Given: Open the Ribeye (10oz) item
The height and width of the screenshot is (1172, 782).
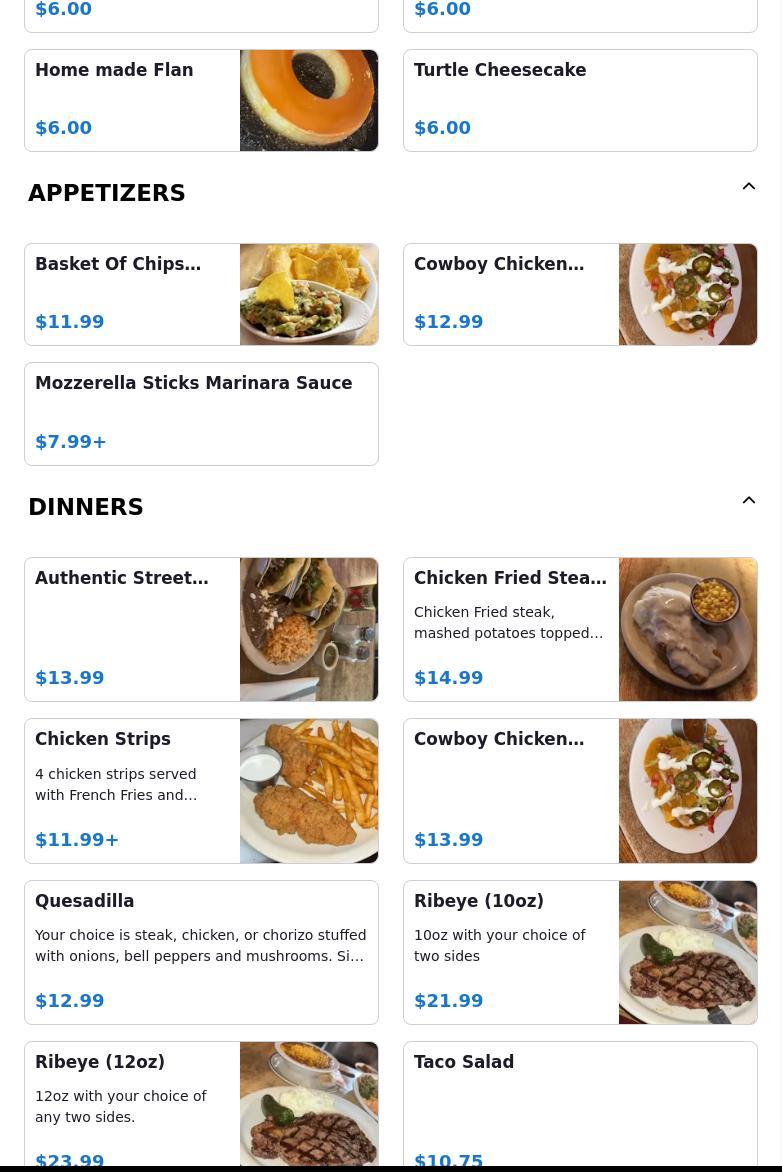Looking at the screenshot, I should click(x=580, y=952).
